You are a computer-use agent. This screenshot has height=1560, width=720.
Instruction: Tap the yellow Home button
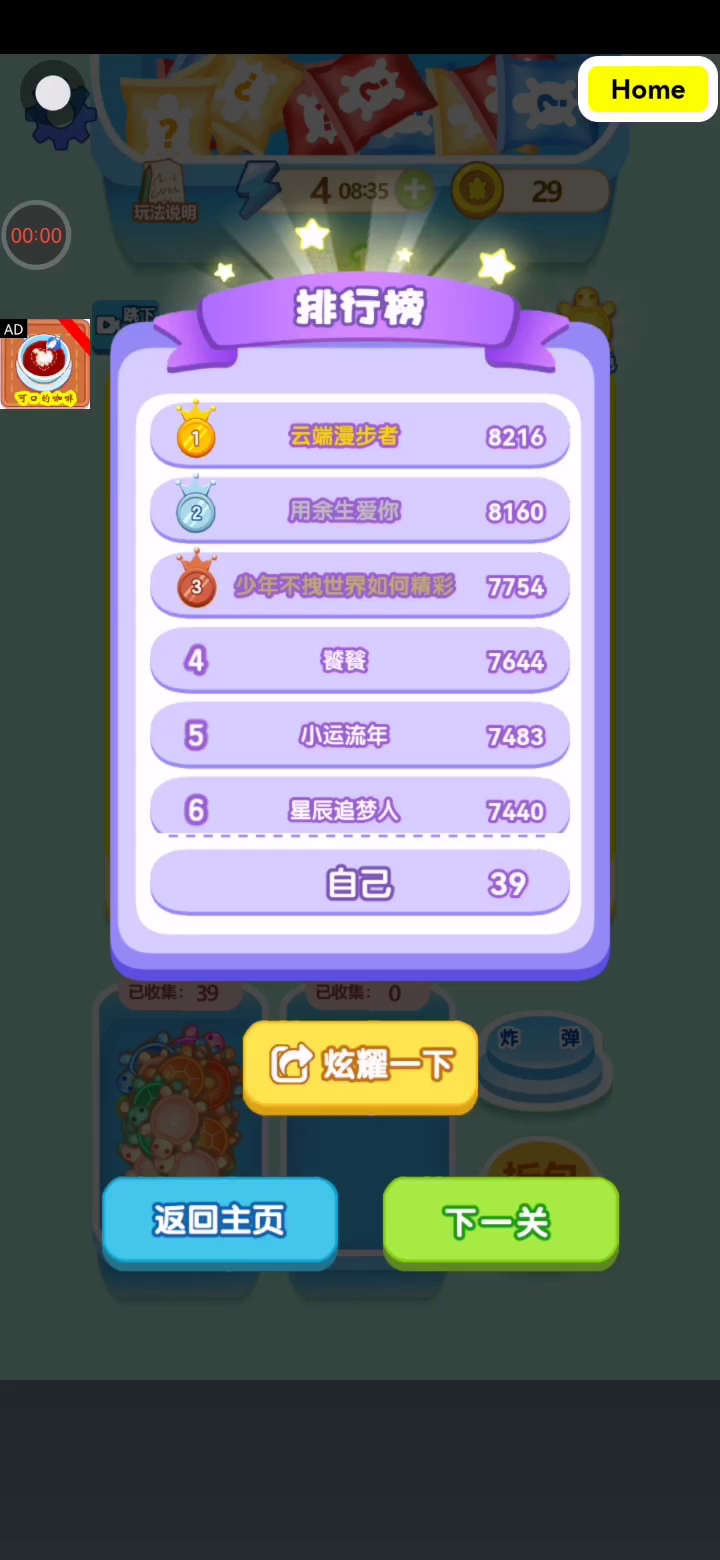(648, 90)
